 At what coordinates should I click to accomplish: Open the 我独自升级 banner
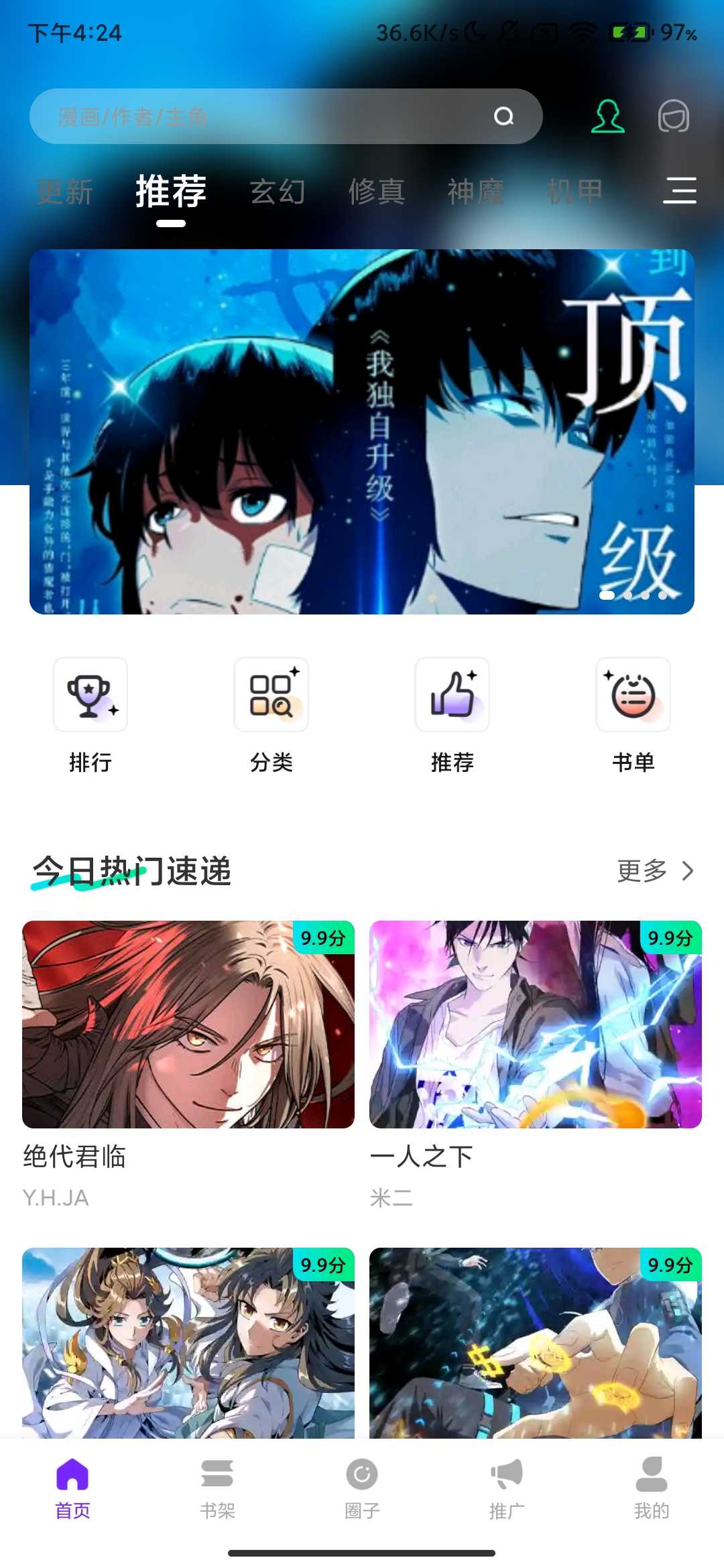point(362,432)
